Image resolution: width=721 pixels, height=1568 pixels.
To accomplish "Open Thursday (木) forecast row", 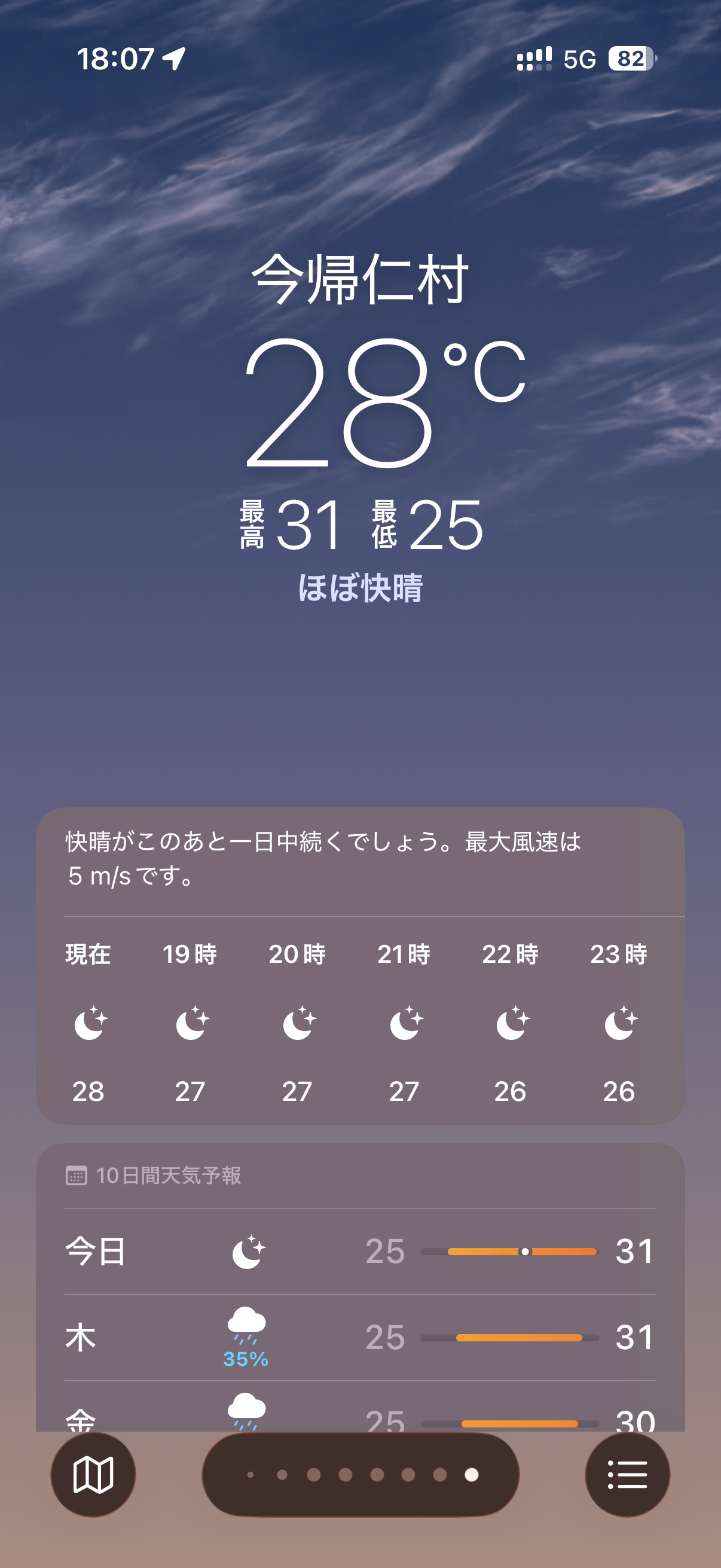I will pyautogui.click(x=360, y=1337).
